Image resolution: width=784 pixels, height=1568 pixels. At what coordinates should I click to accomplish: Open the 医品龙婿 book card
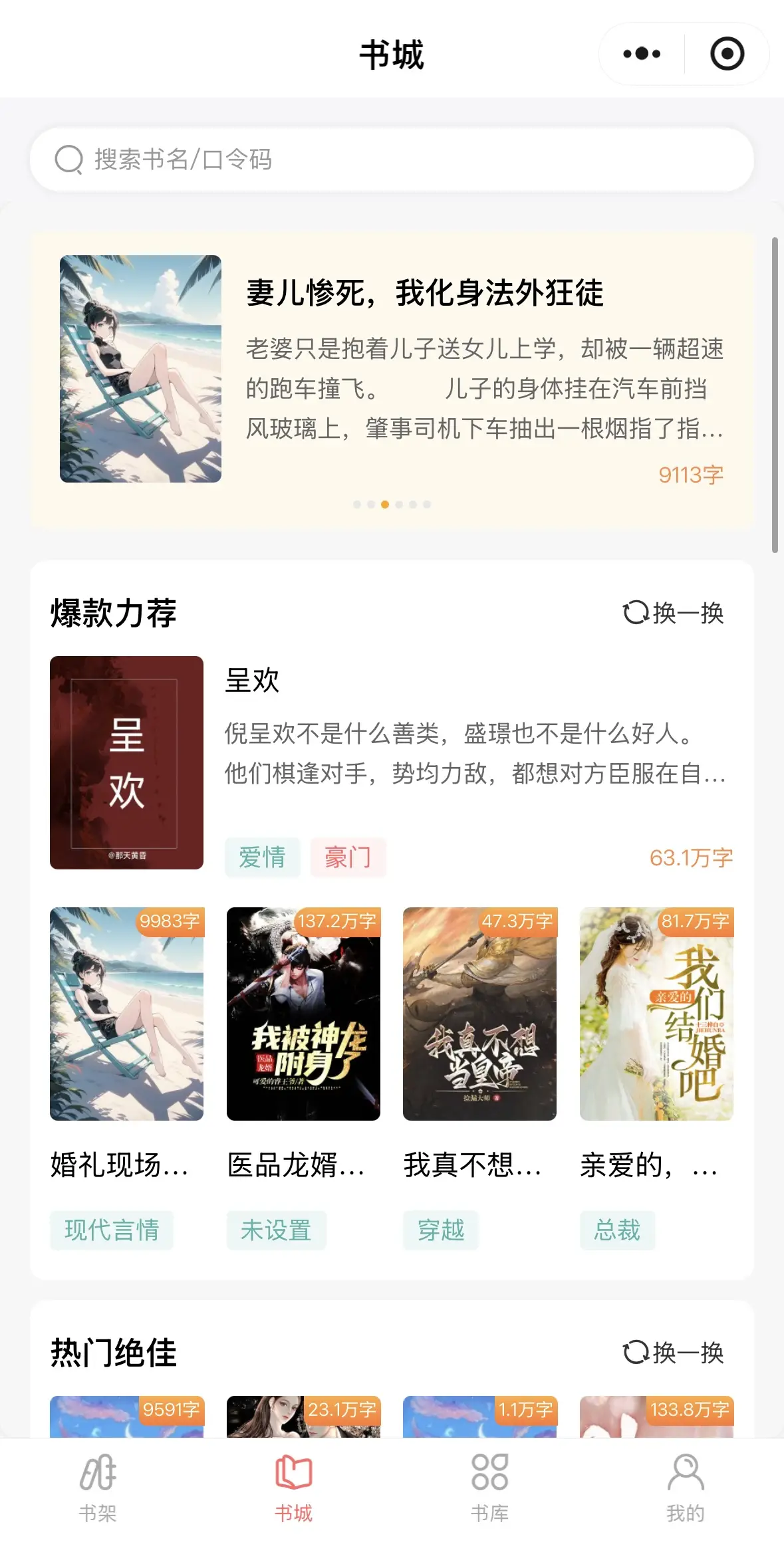tap(303, 1014)
